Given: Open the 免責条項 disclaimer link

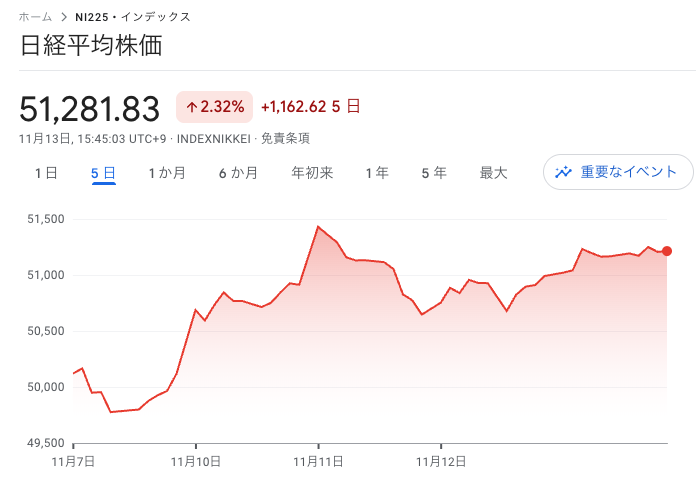Looking at the screenshot, I should coord(285,139).
